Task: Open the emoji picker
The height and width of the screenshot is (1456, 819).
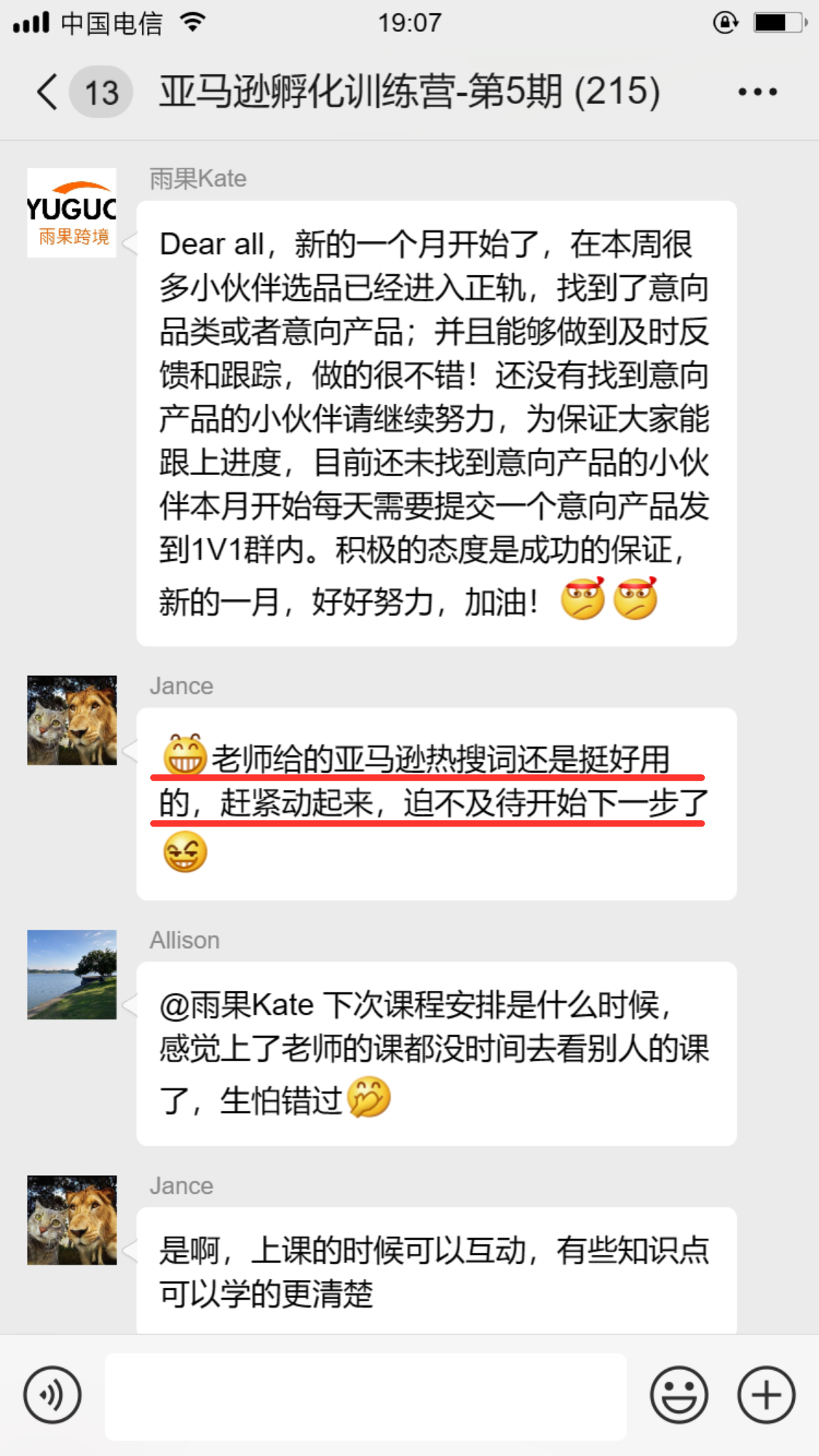Action: click(x=678, y=1395)
